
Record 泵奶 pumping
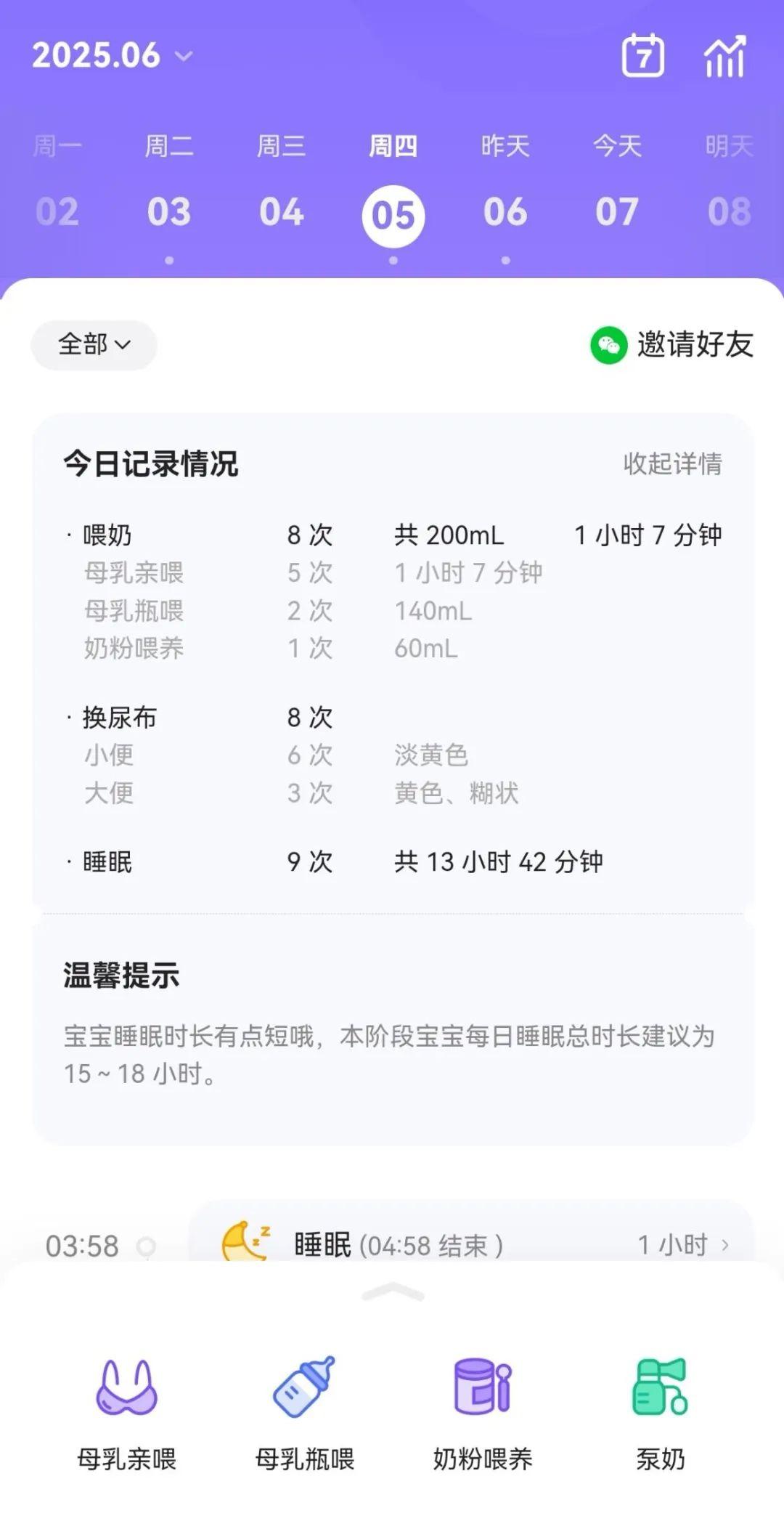pos(660,1414)
